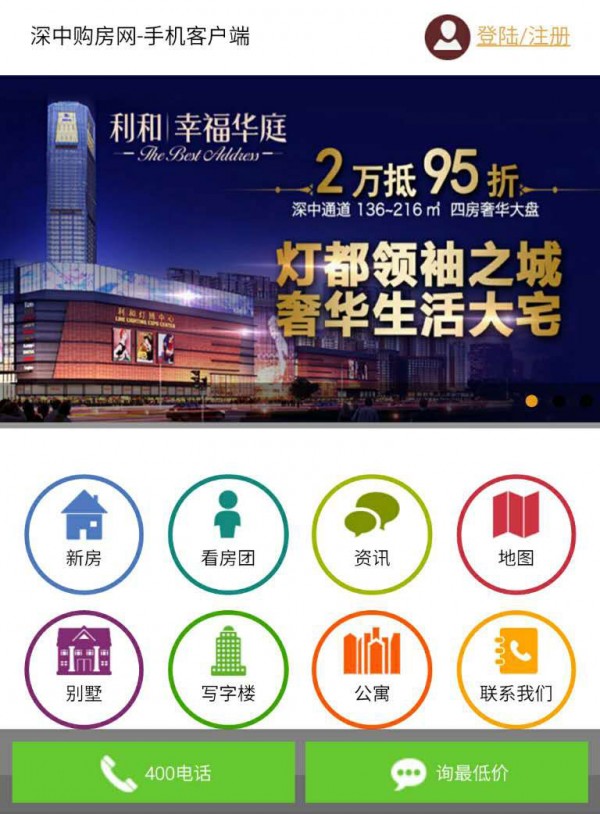Call the 400电话 hotline
The height and width of the screenshot is (814, 600).
(153, 772)
